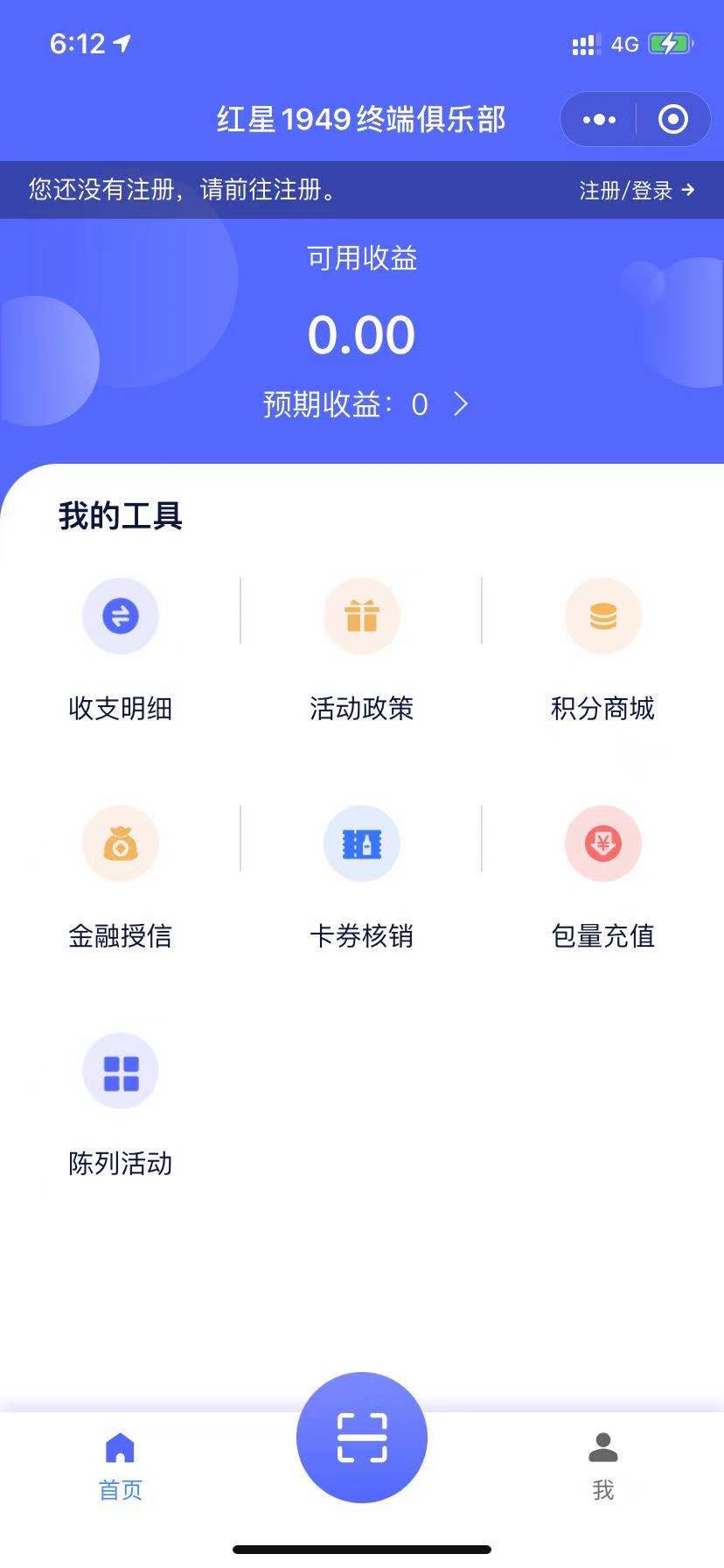Open the 卡券核销 coupon verification icon

coord(361,843)
